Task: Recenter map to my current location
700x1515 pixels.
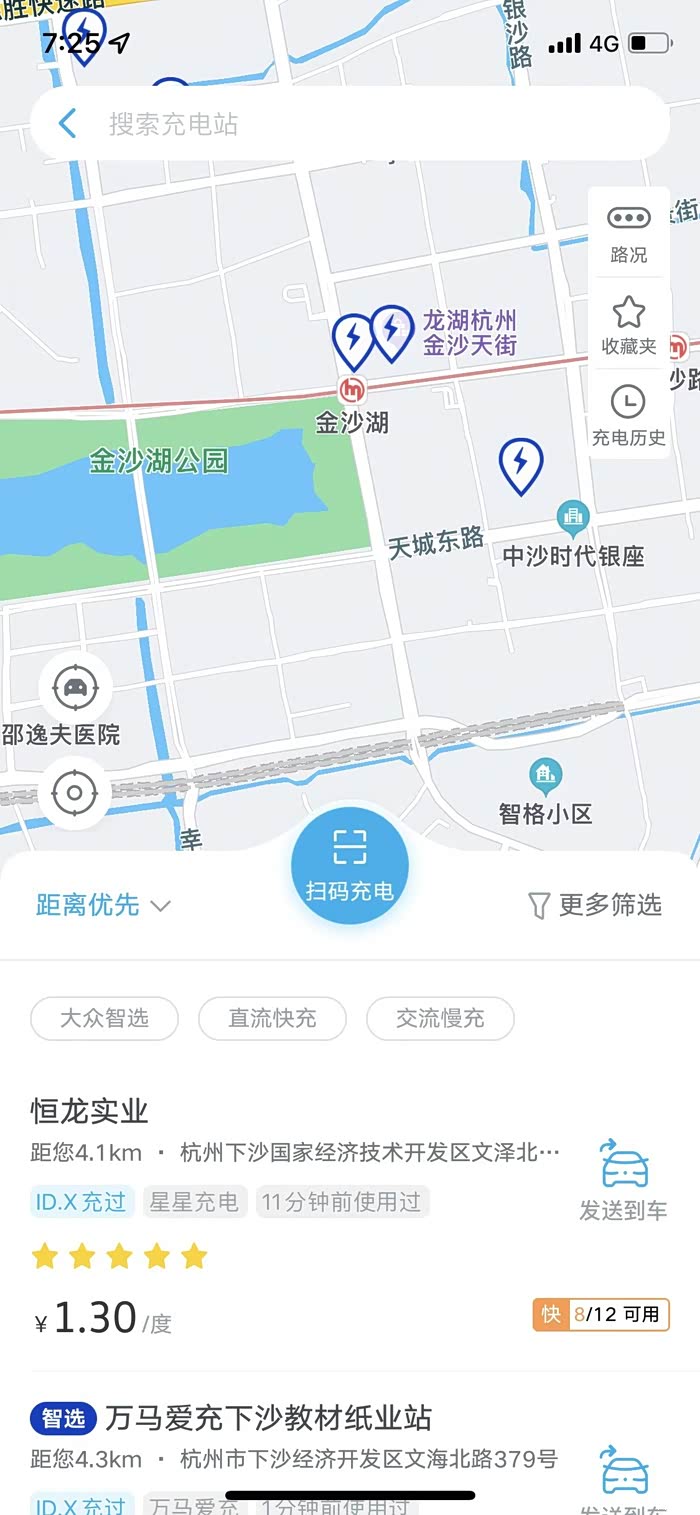Action: [x=75, y=793]
